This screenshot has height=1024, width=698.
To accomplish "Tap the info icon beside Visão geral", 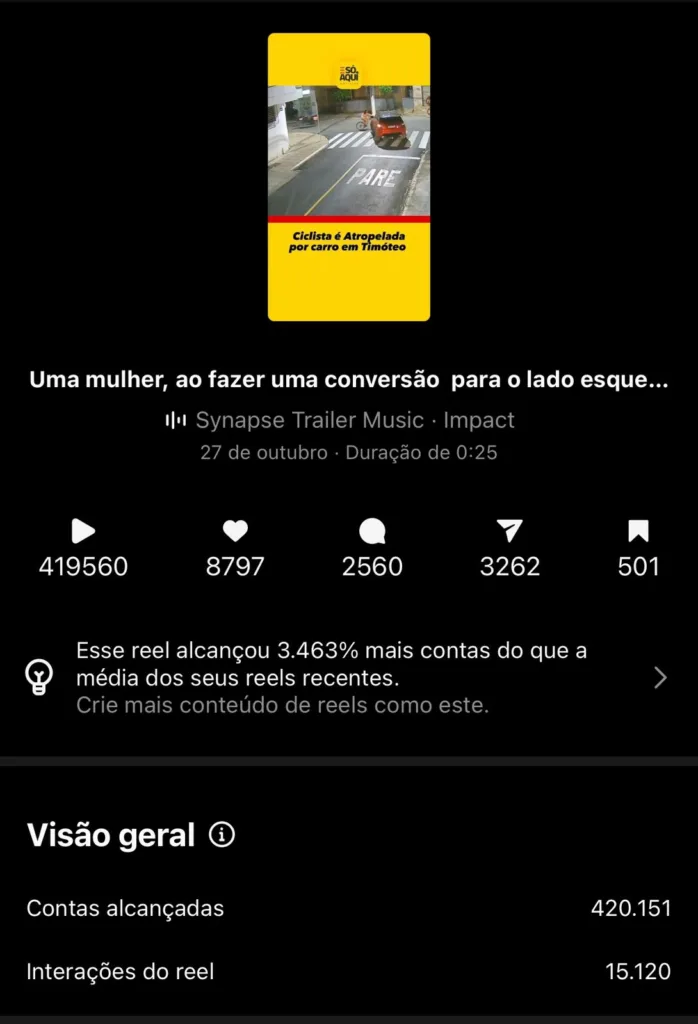I will (222, 835).
